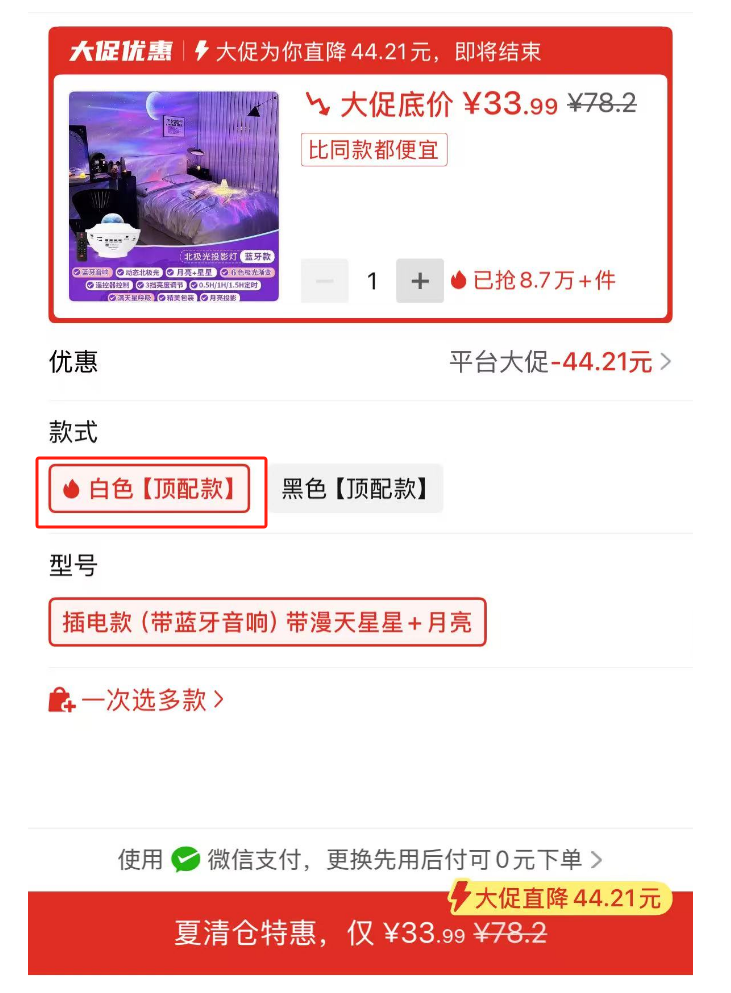View the product image thumbnail
The width and height of the screenshot is (731, 993).
(x=174, y=196)
